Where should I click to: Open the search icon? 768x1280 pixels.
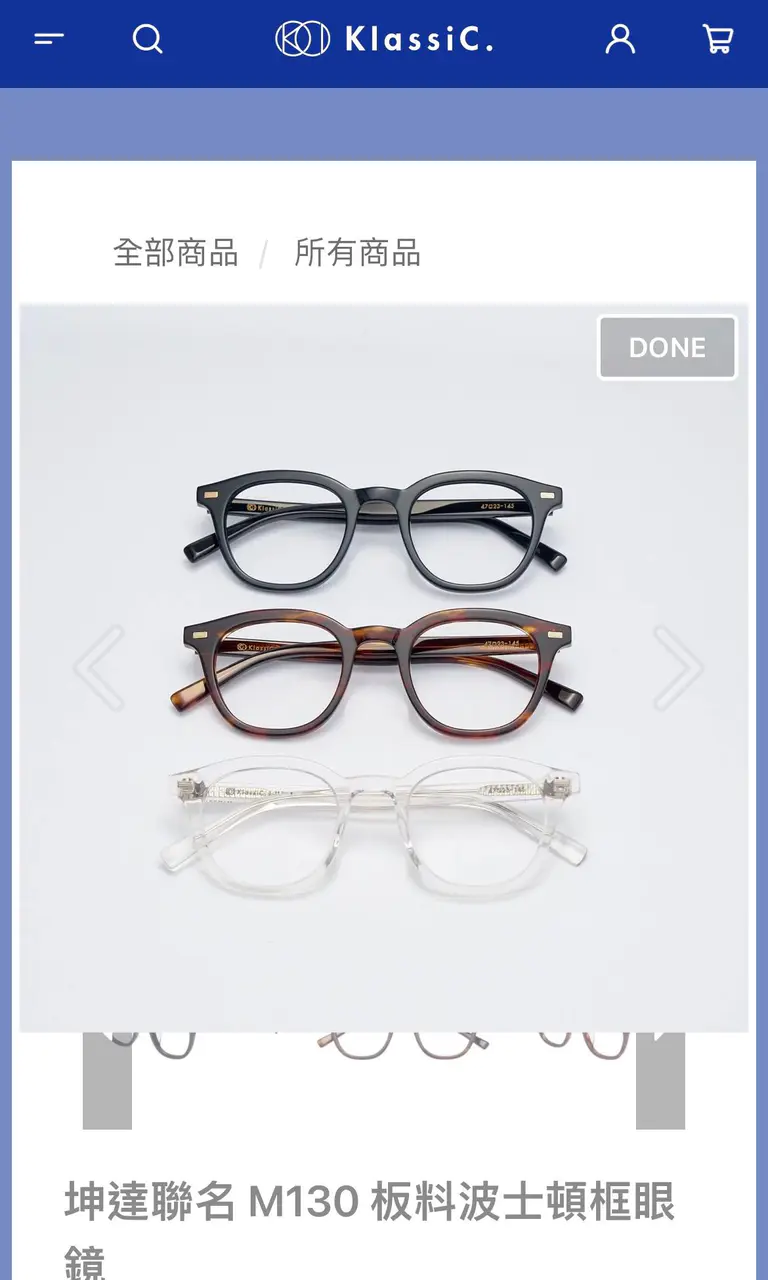[147, 39]
